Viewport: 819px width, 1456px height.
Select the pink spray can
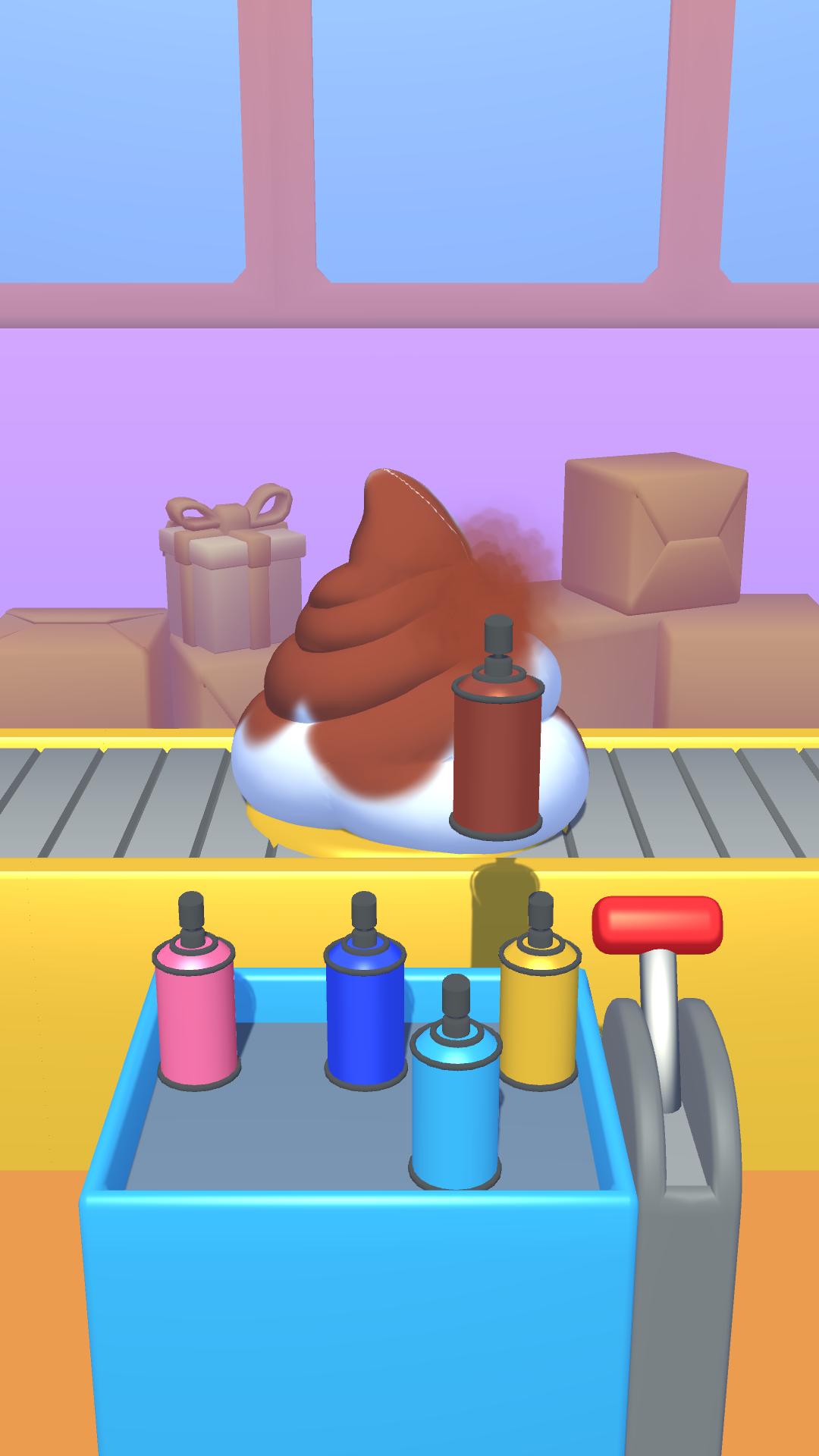tap(196, 995)
